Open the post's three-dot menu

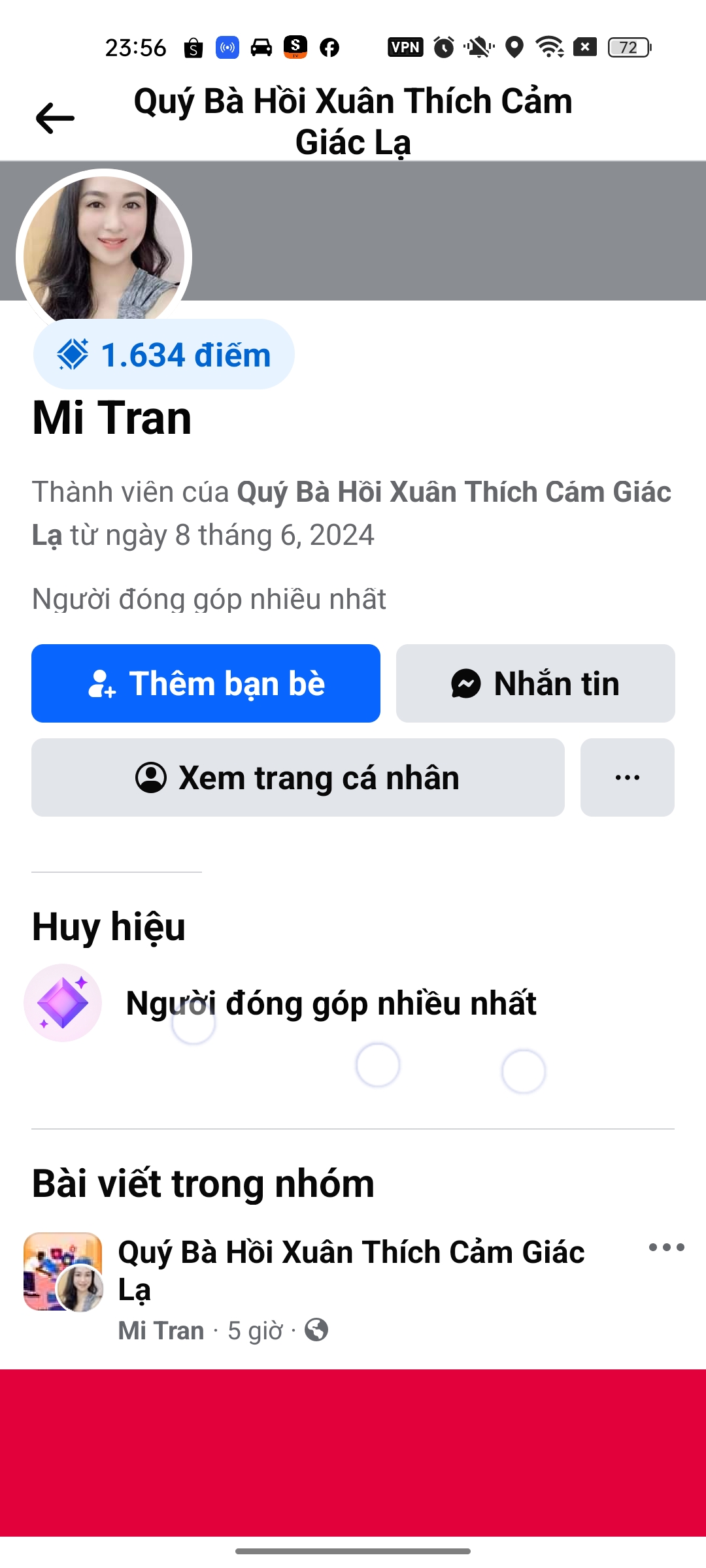coord(666,1247)
